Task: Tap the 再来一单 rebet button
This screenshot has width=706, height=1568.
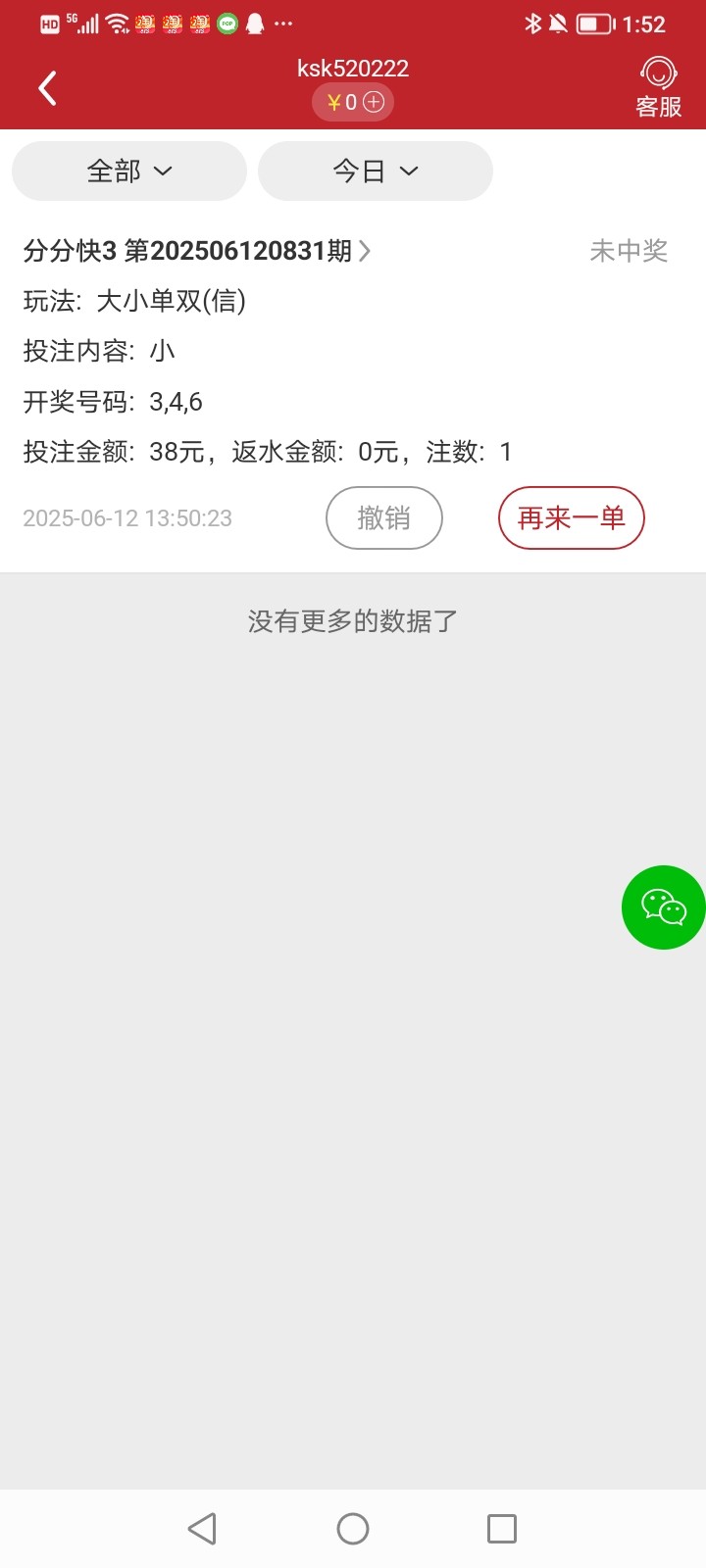Action: coord(572,517)
